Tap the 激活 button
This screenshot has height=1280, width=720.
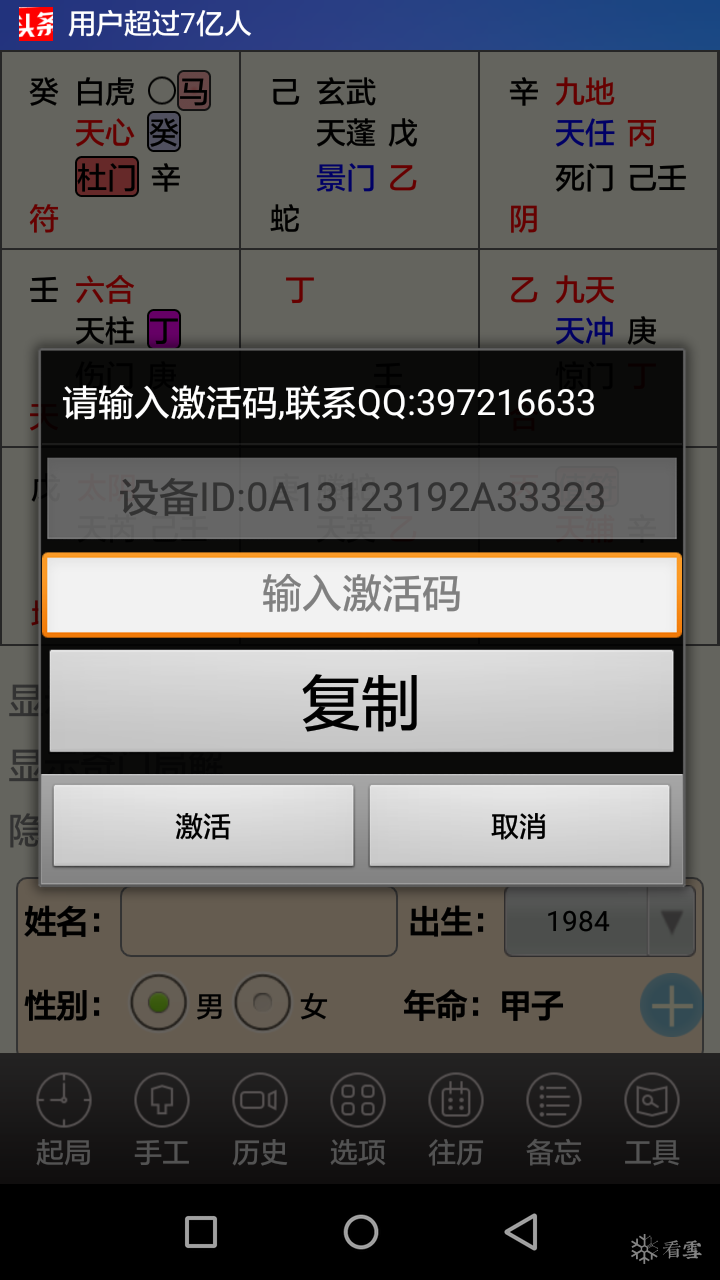tap(203, 826)
